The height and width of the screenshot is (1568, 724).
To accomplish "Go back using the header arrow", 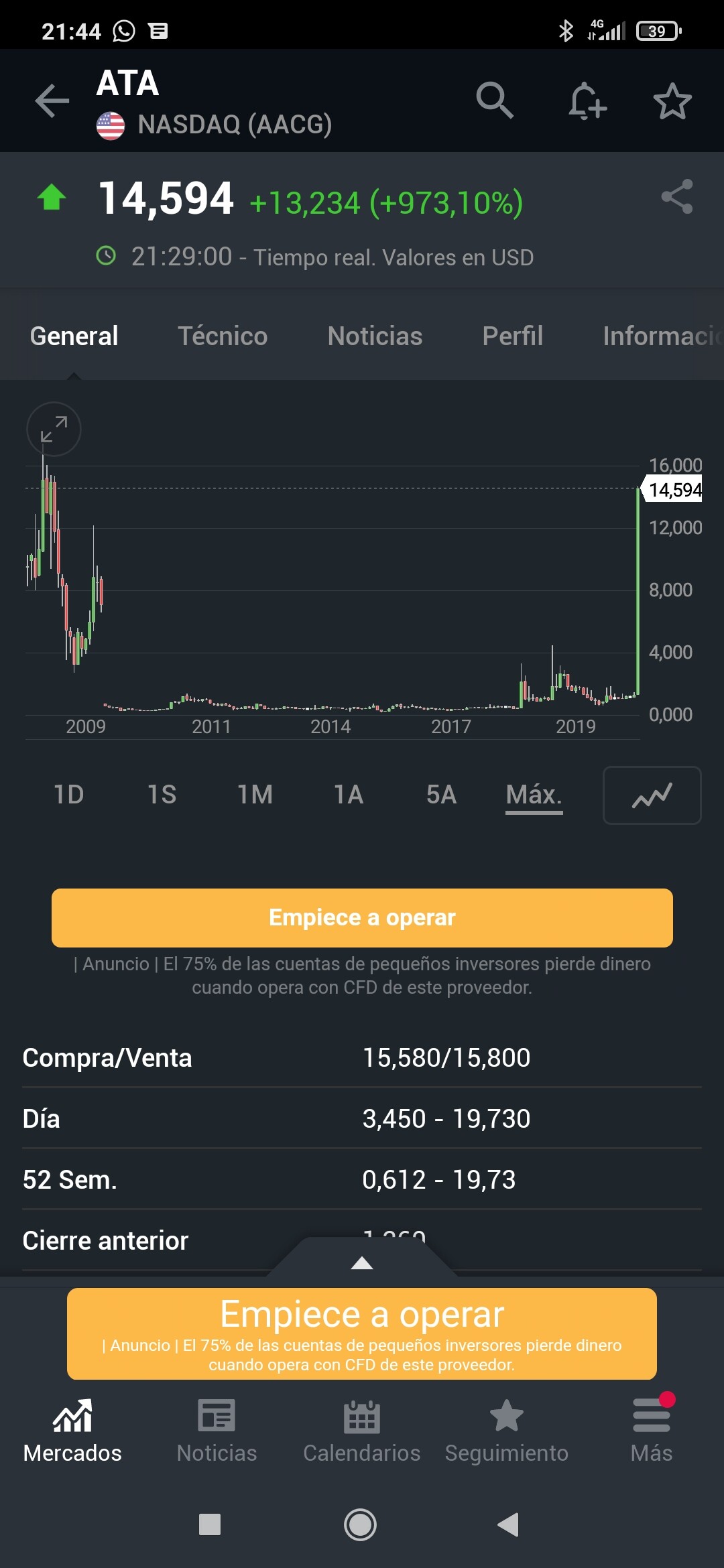I will coord(52,101).
